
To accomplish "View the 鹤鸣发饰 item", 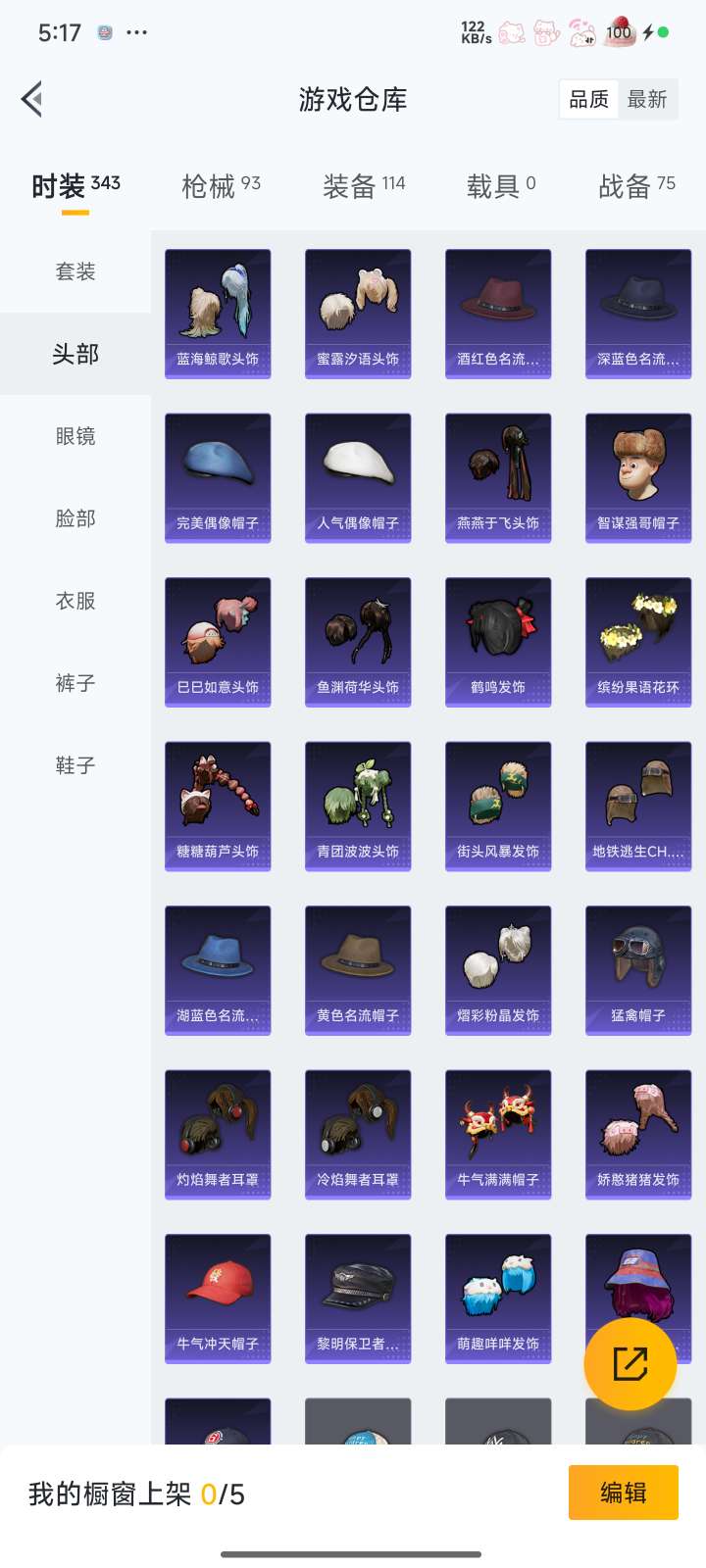I will coord(498,642).
